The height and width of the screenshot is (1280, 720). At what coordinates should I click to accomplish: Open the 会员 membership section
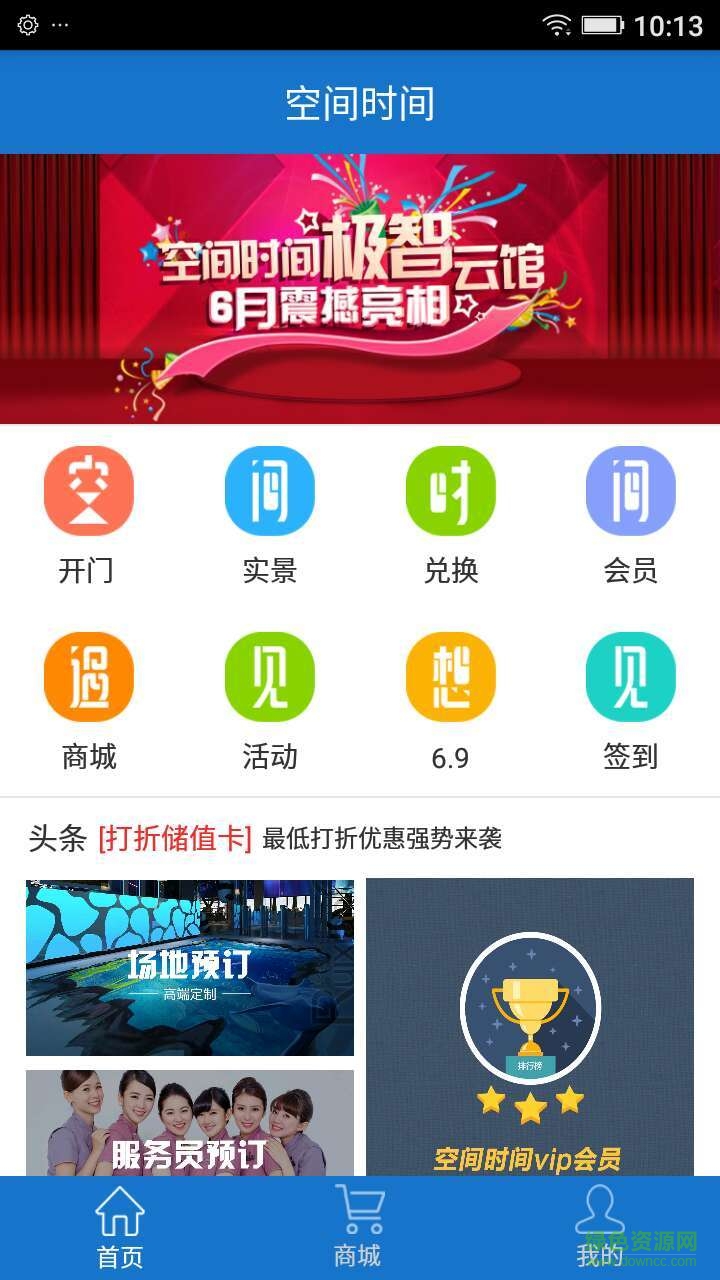[x=630, y=490]
